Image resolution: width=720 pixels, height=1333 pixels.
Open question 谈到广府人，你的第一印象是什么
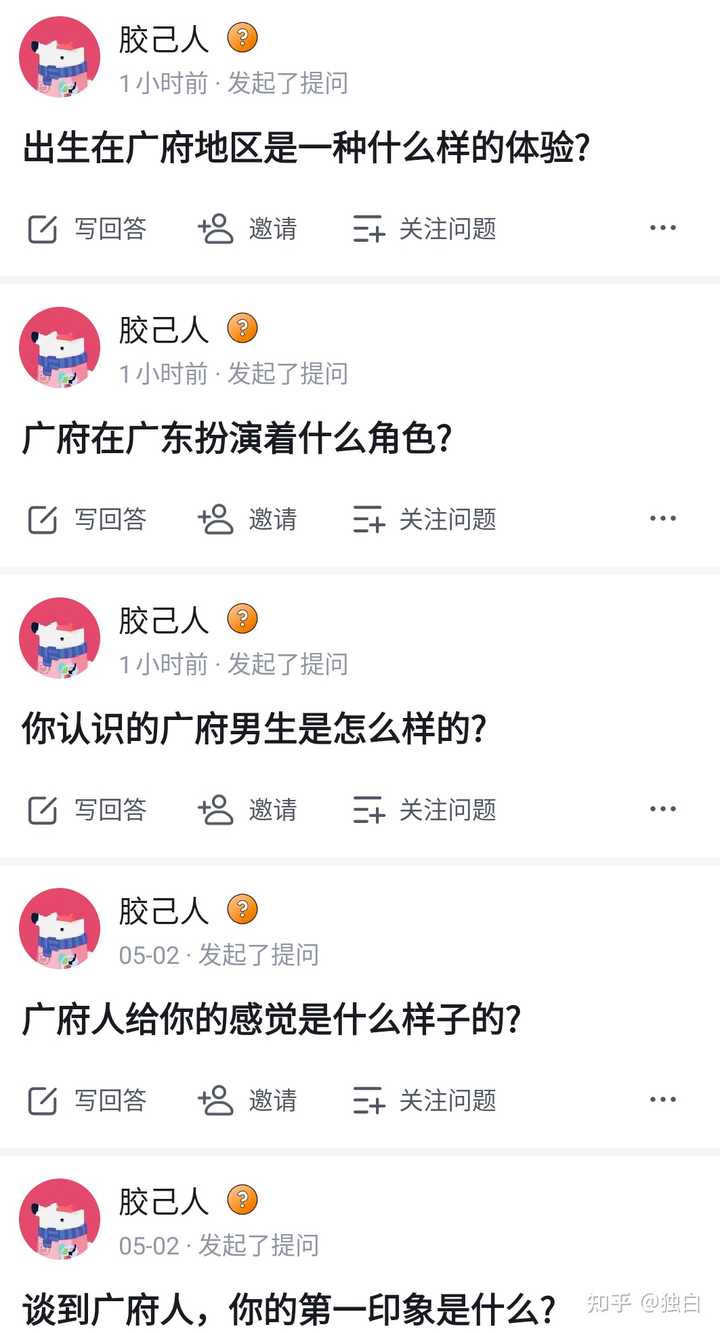pos(288,1309)
